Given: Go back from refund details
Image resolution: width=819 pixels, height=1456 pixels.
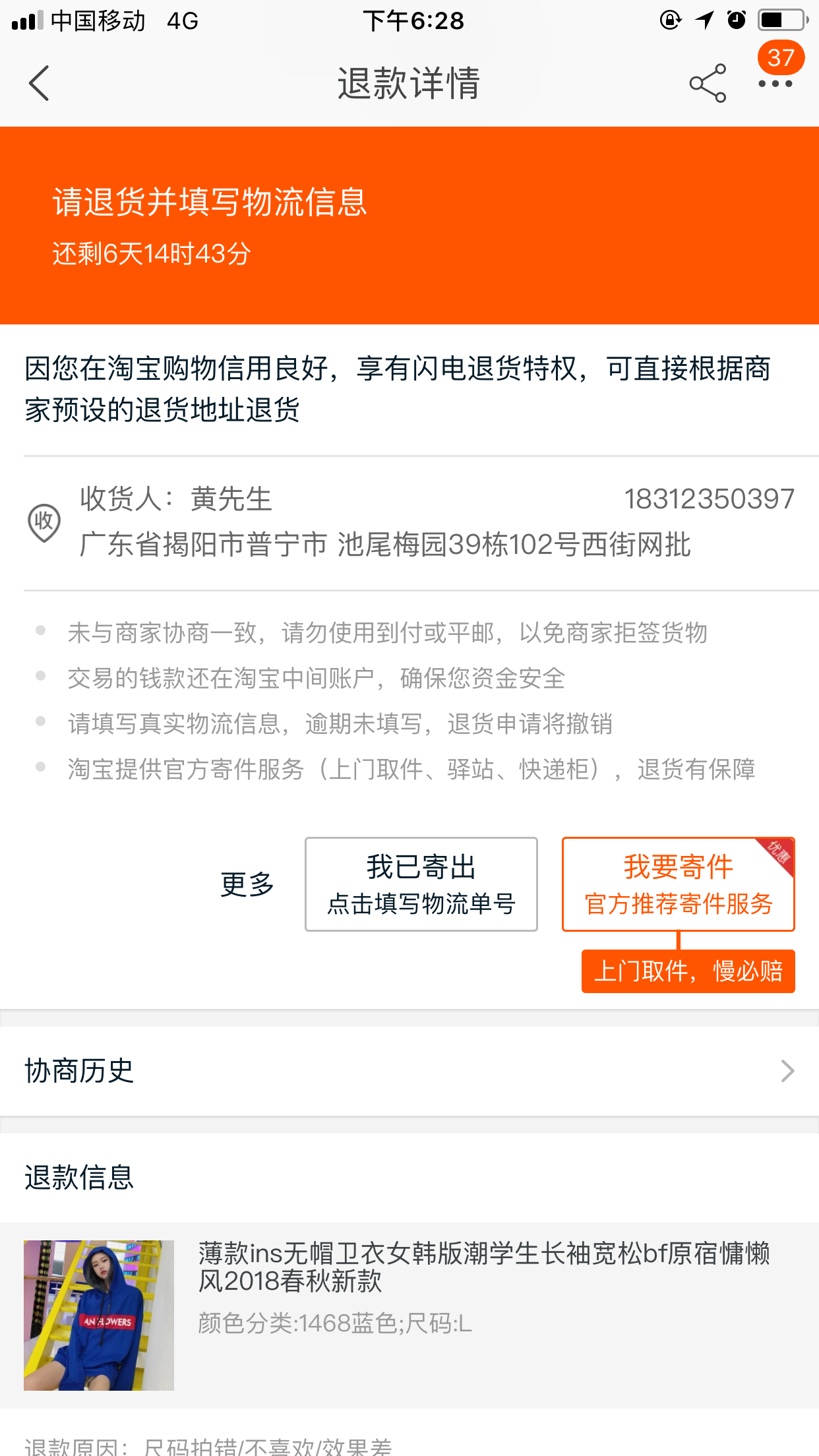Looking at the screenshot, I should click(x=39, y=84).
